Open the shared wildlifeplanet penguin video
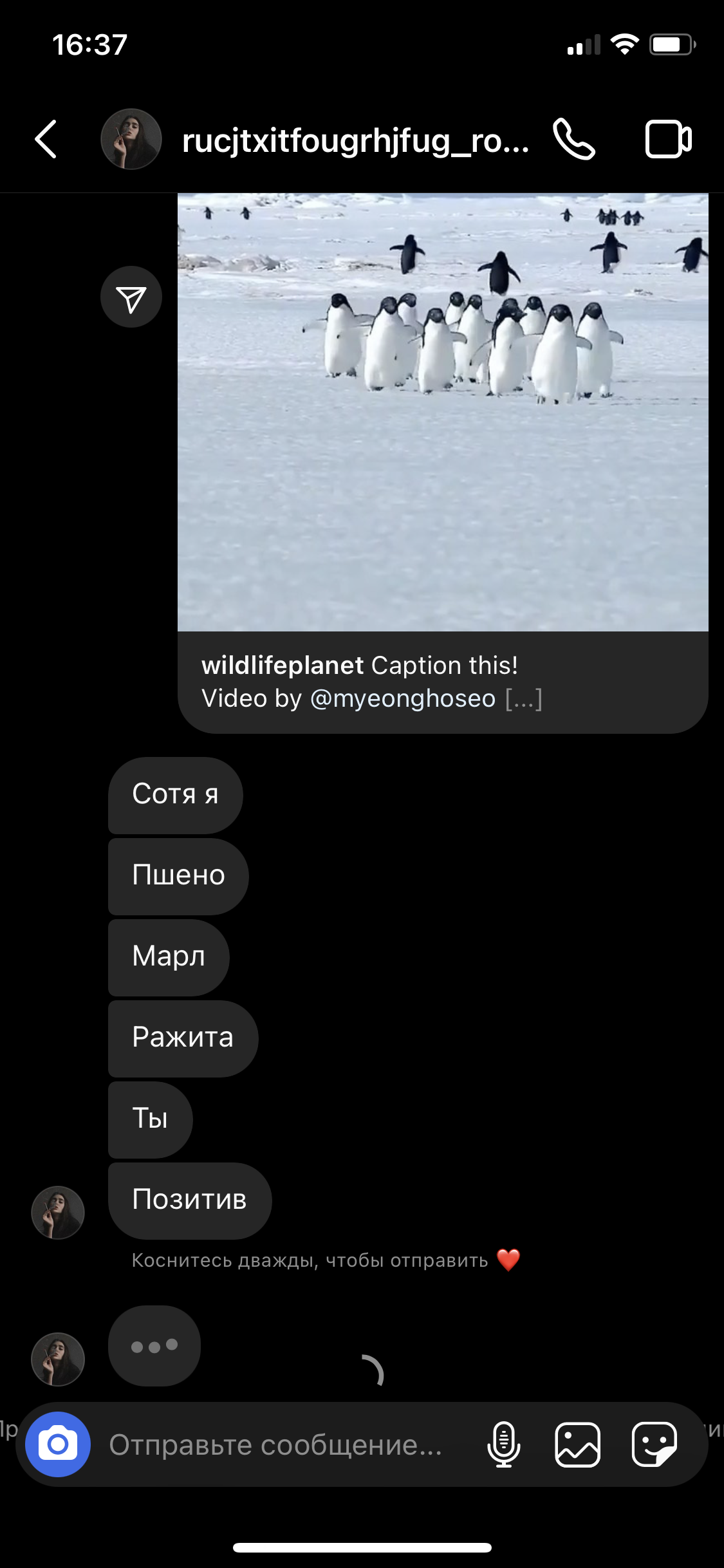Image resolution: width=724 pixels, height=1568 pixels. tap(443, 412)
